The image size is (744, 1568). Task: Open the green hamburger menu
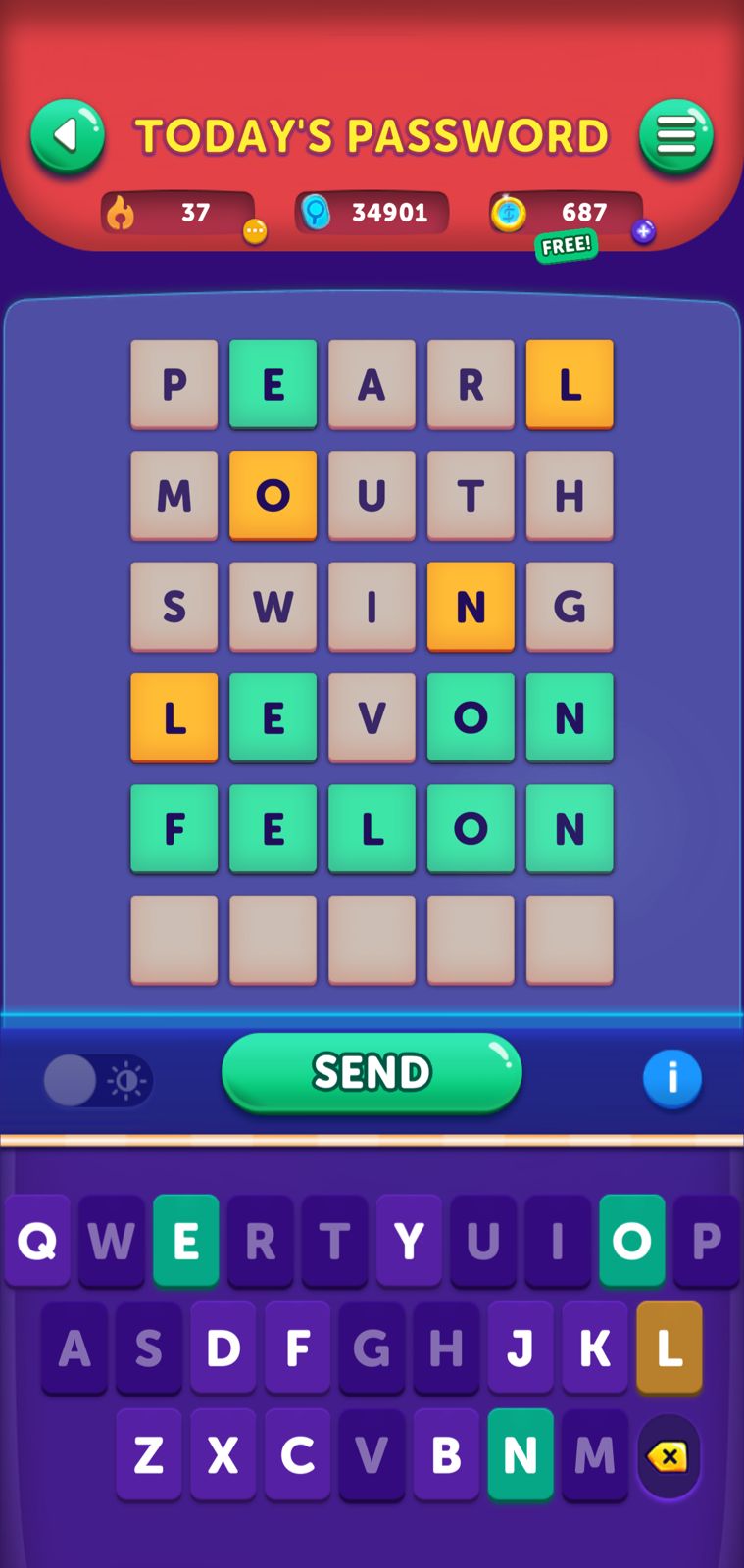coord(675,136)
